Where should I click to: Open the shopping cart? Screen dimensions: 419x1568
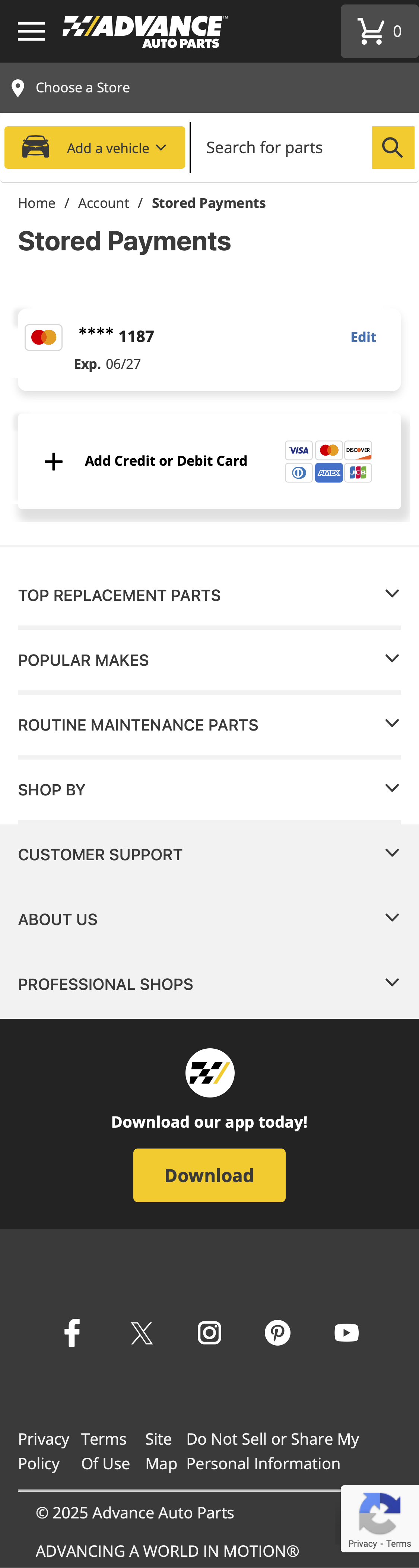[x=379, y=31]
